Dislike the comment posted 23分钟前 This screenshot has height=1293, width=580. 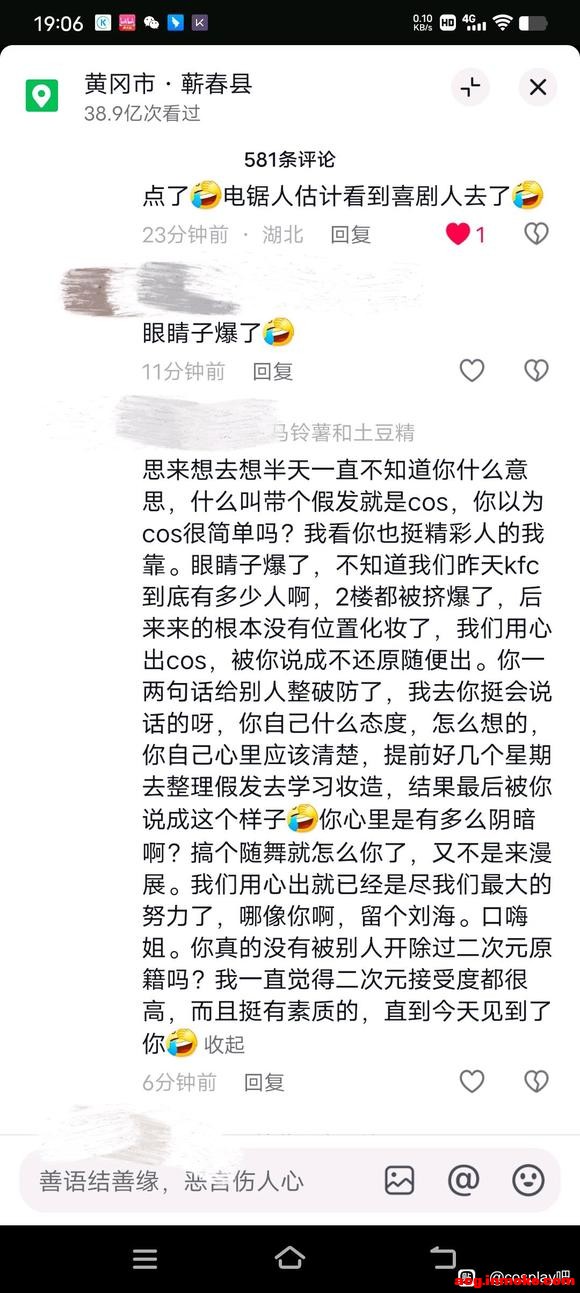coord(536,234)
